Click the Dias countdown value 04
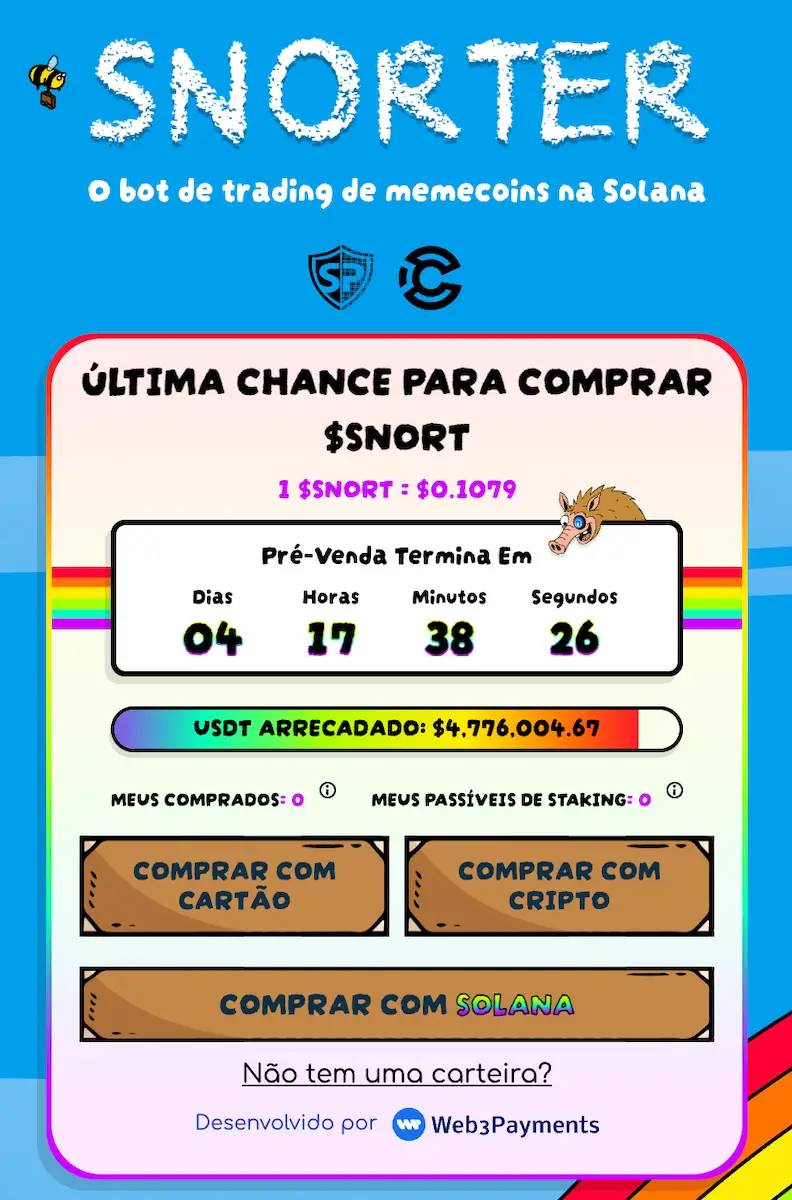Screen dimensions: 792x1200 [x=213, y=637]
